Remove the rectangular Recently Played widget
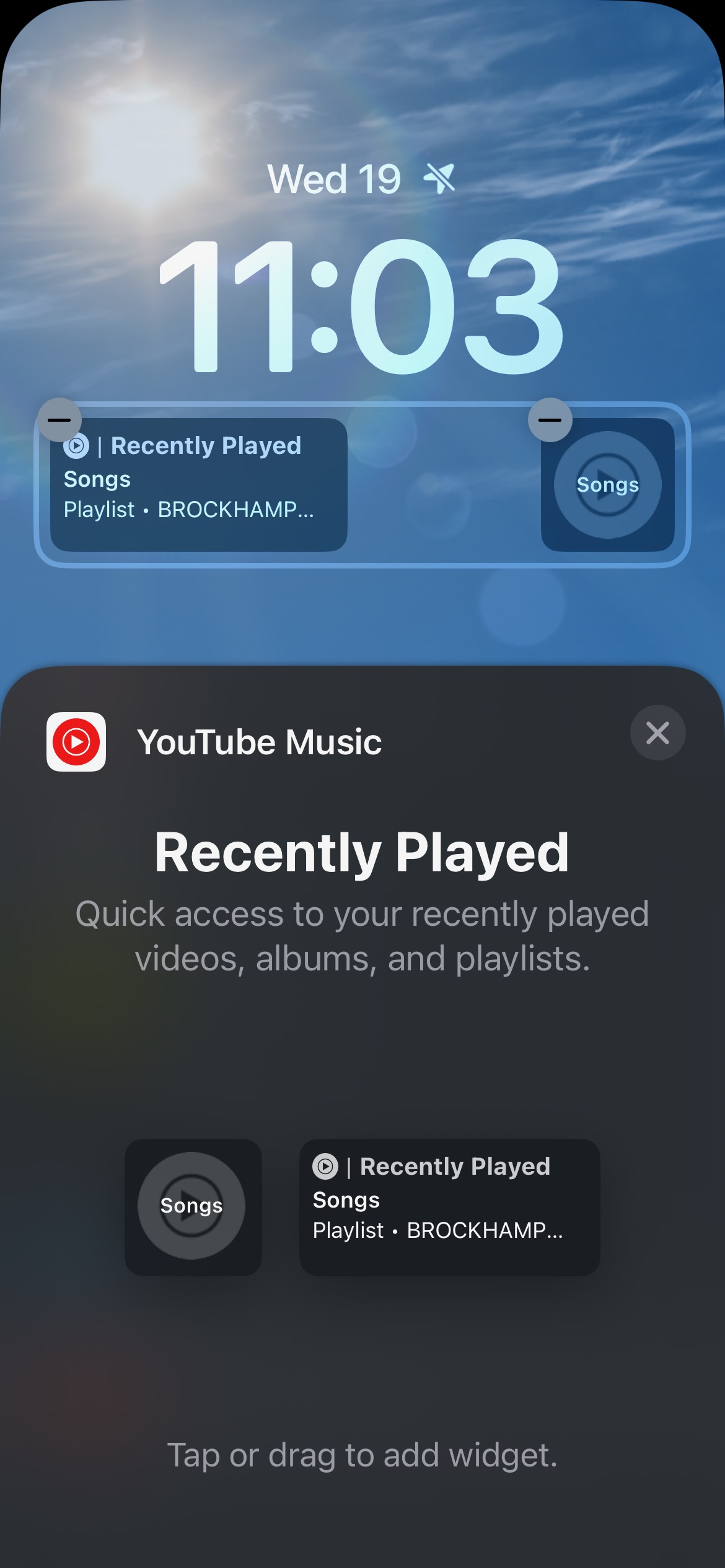 click(59, 420)
